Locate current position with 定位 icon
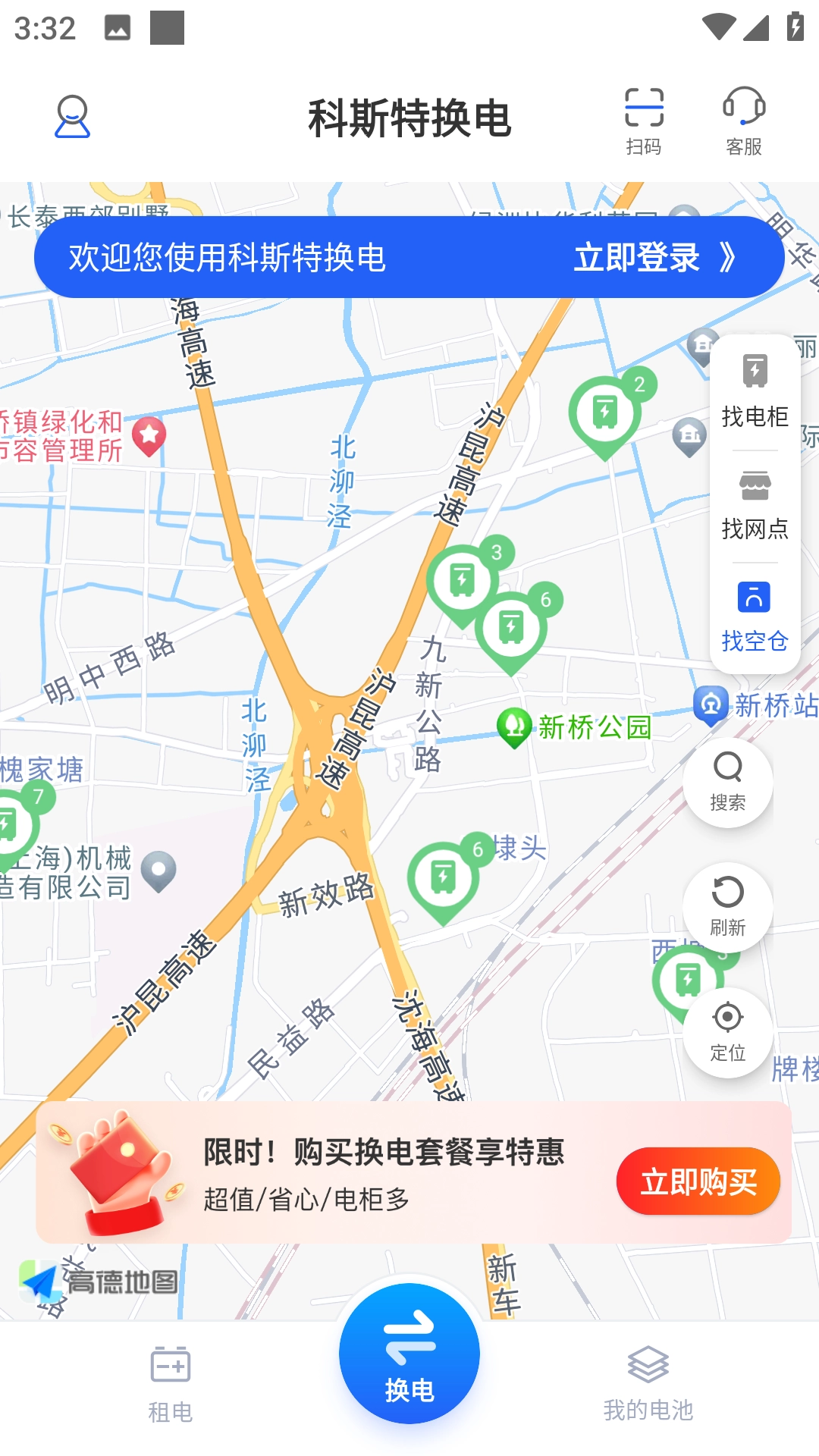 click(x=729, y=1030)
